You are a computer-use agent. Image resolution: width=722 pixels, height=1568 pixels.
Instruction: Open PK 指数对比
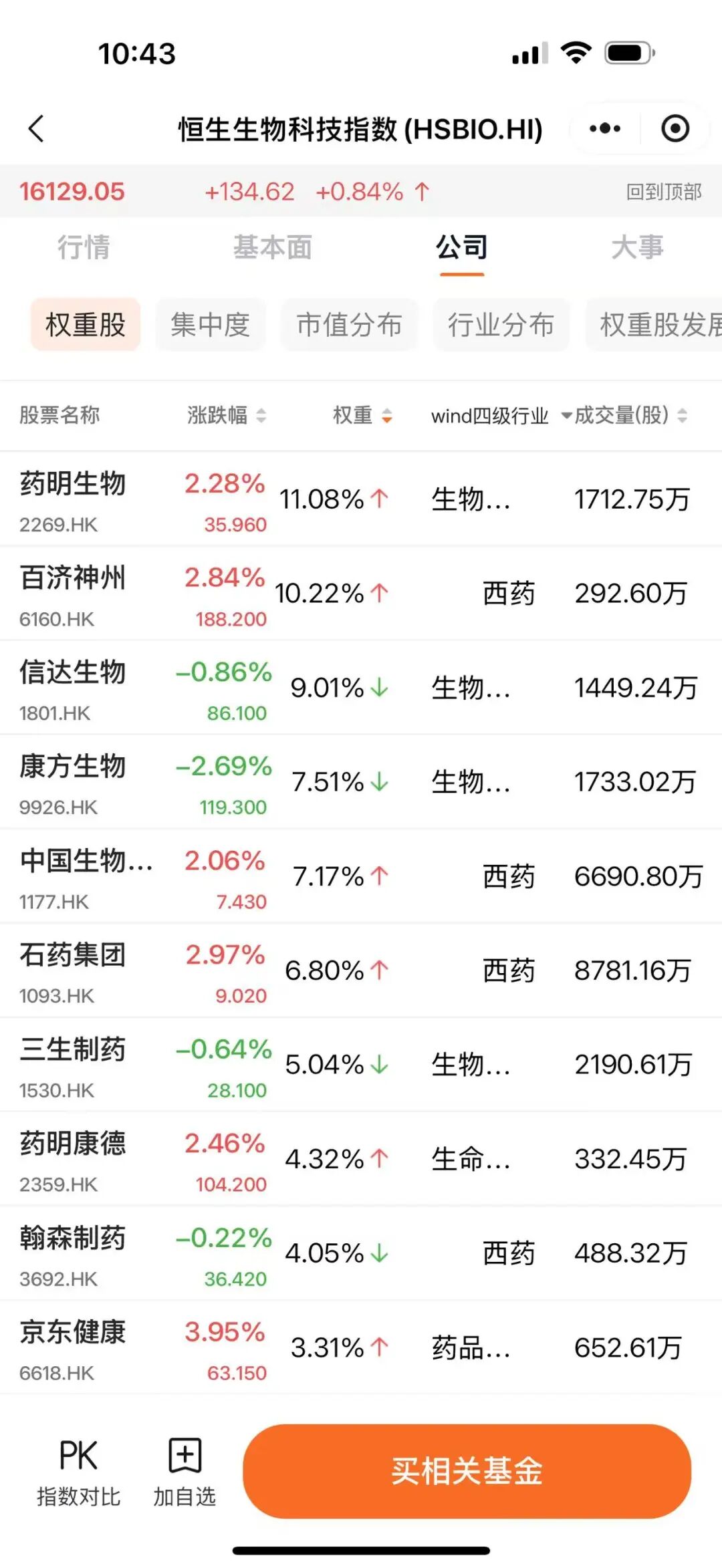pyautogui.click(x=78, y=1472)
